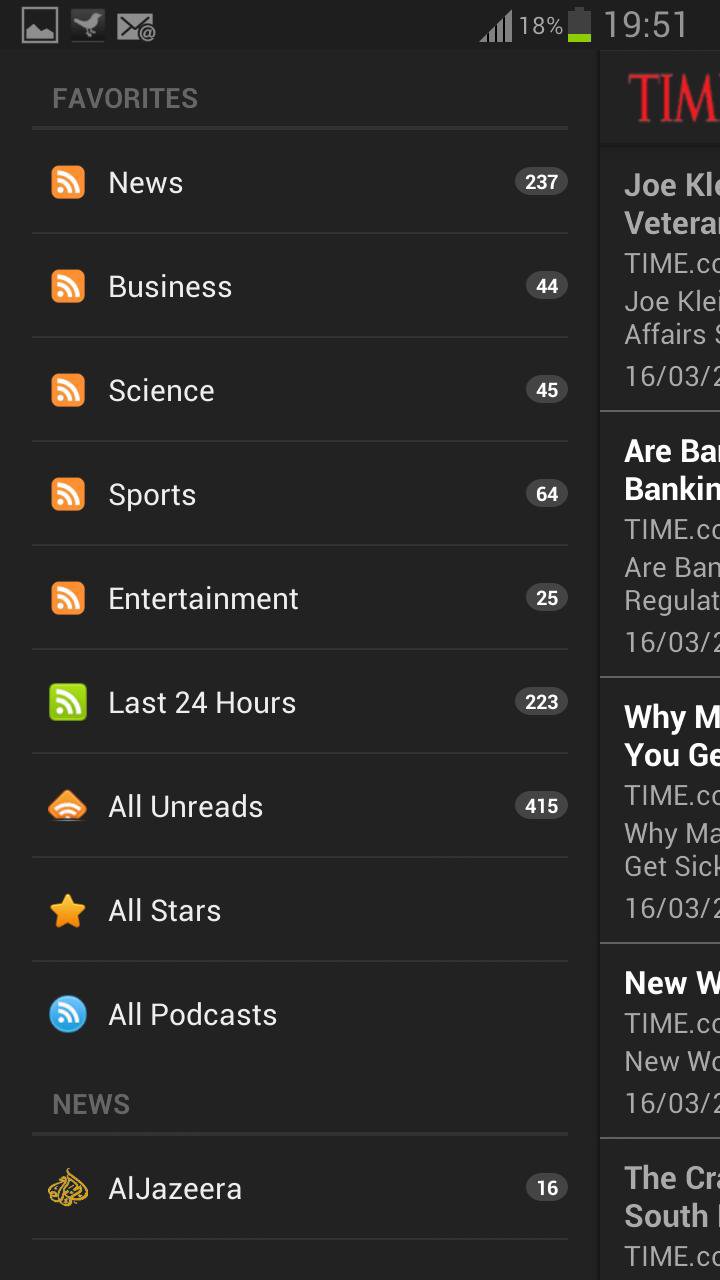Open the Business feed
The height and width of the screenshot is (1280, 720).
300,286
